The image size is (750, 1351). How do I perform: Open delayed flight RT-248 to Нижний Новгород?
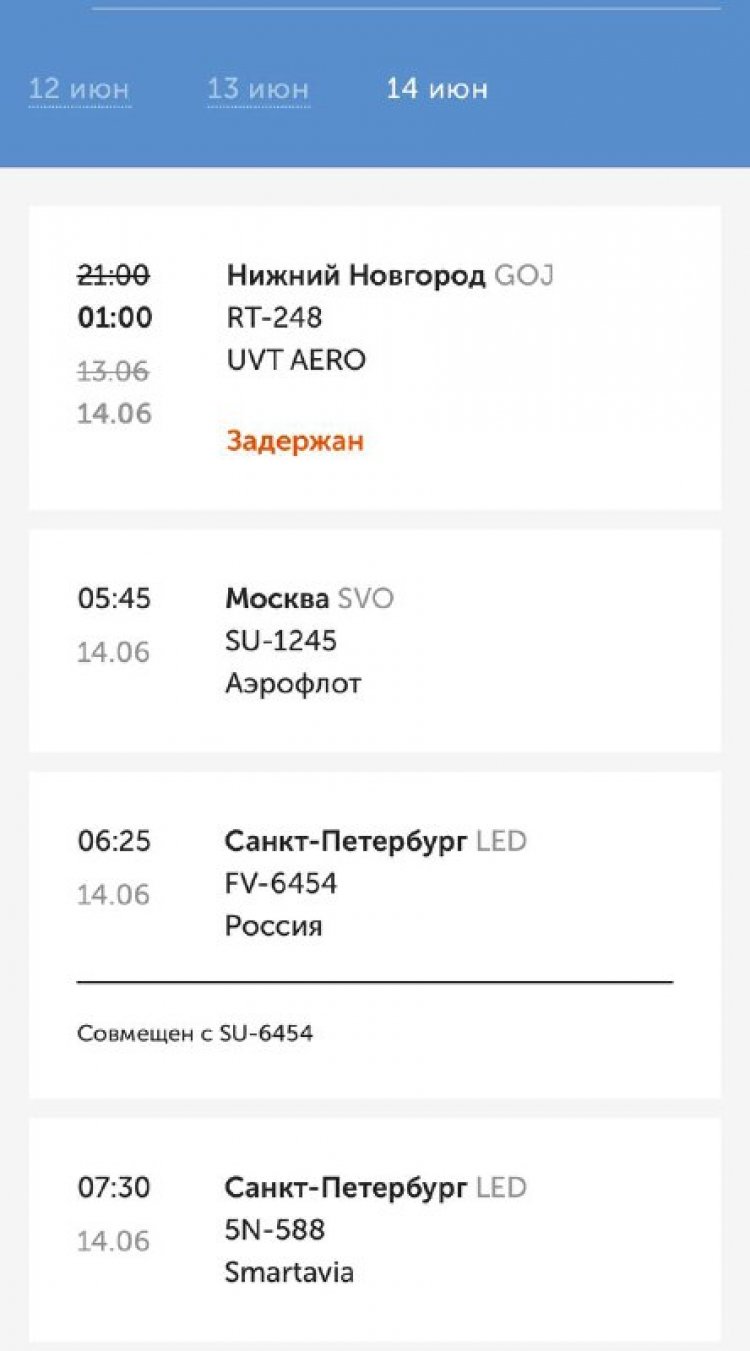pos(374,357)
